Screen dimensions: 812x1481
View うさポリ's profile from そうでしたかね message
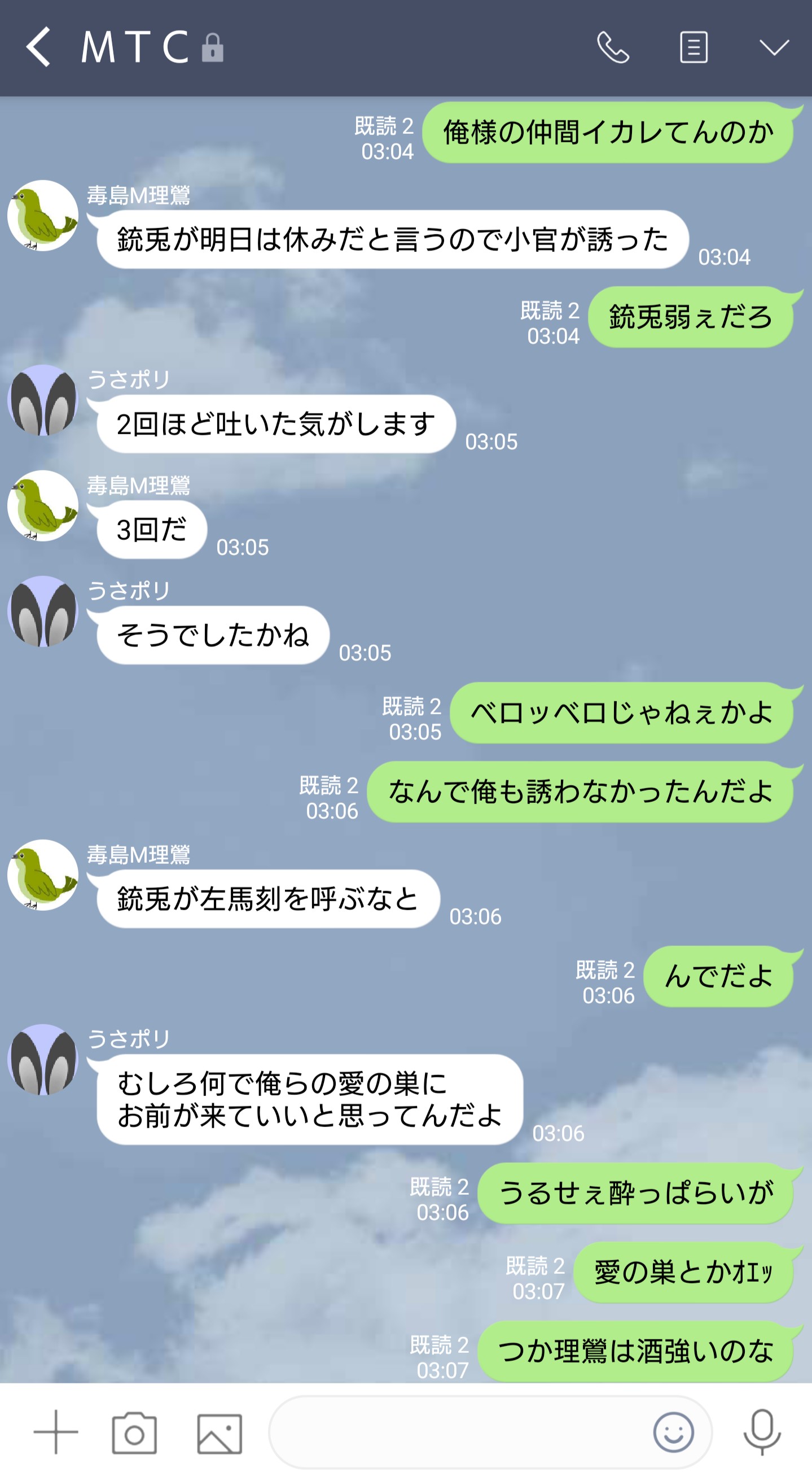42,611
